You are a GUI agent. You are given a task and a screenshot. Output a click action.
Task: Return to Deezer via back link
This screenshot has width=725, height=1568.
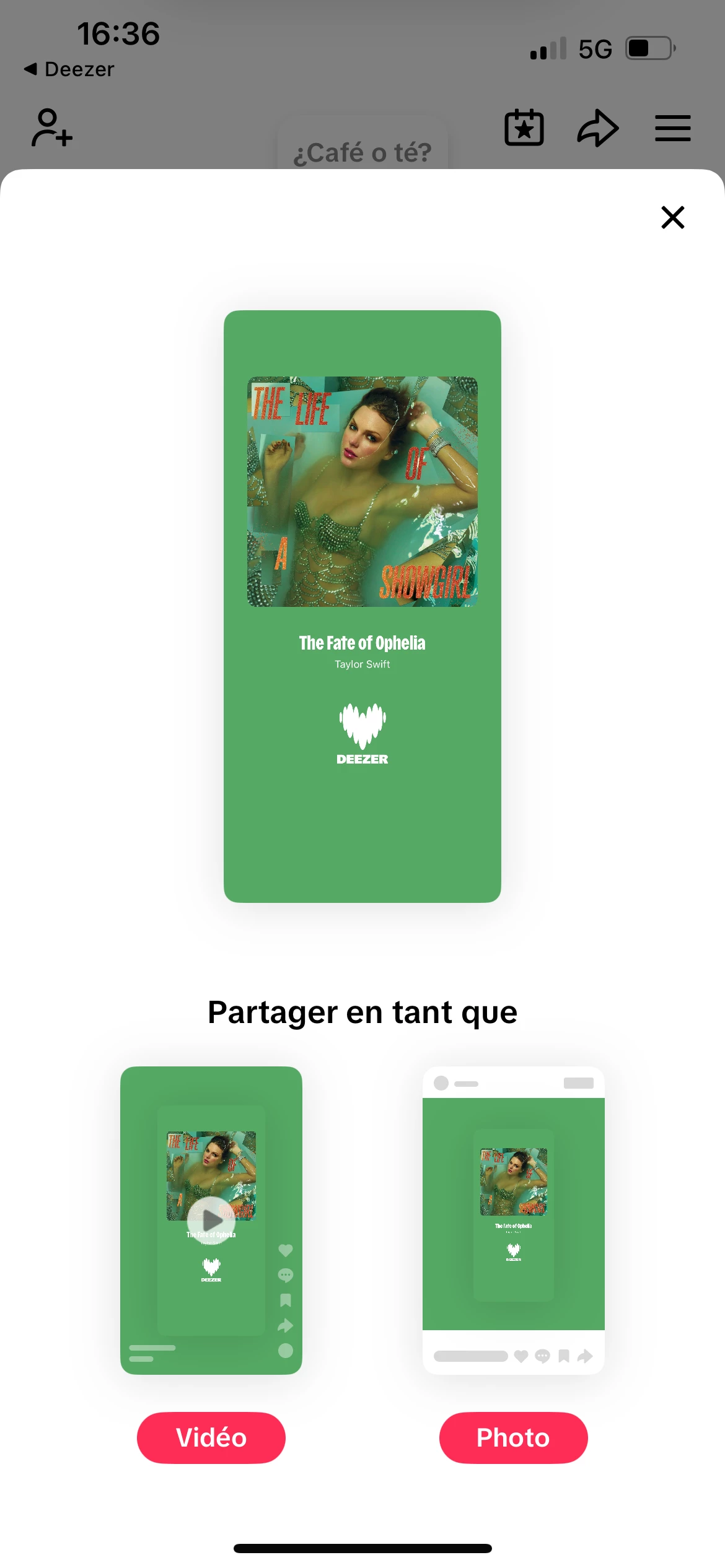(x=69, y=69)
